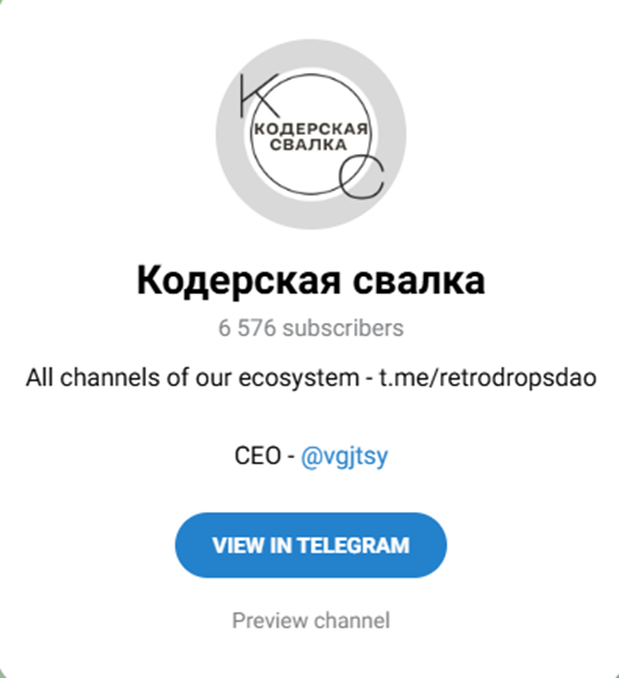
Task: Open the Preview channel link
Action: pos(310,620)
